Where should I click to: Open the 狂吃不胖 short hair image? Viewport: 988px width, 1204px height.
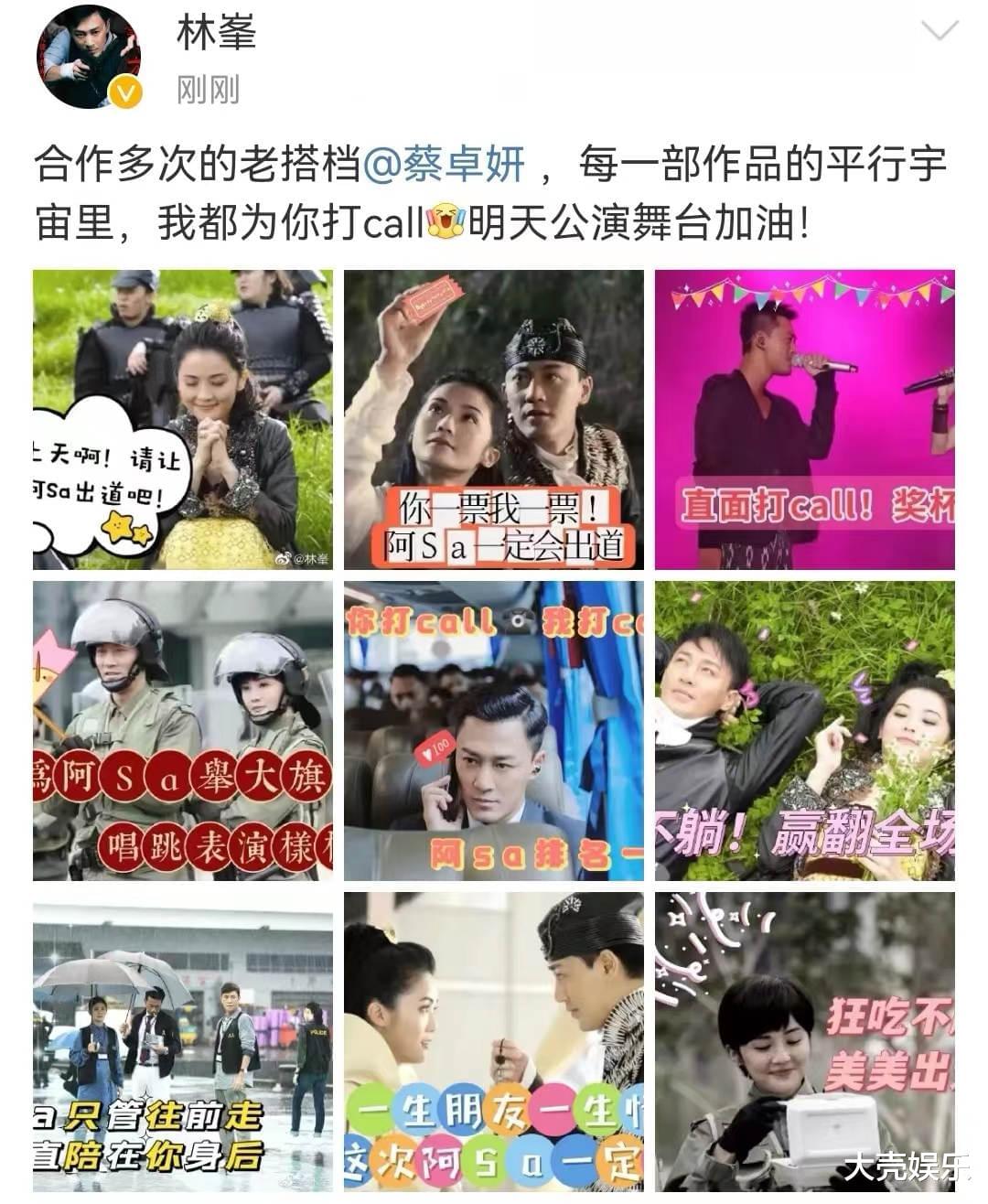(x=804, y=1041)
